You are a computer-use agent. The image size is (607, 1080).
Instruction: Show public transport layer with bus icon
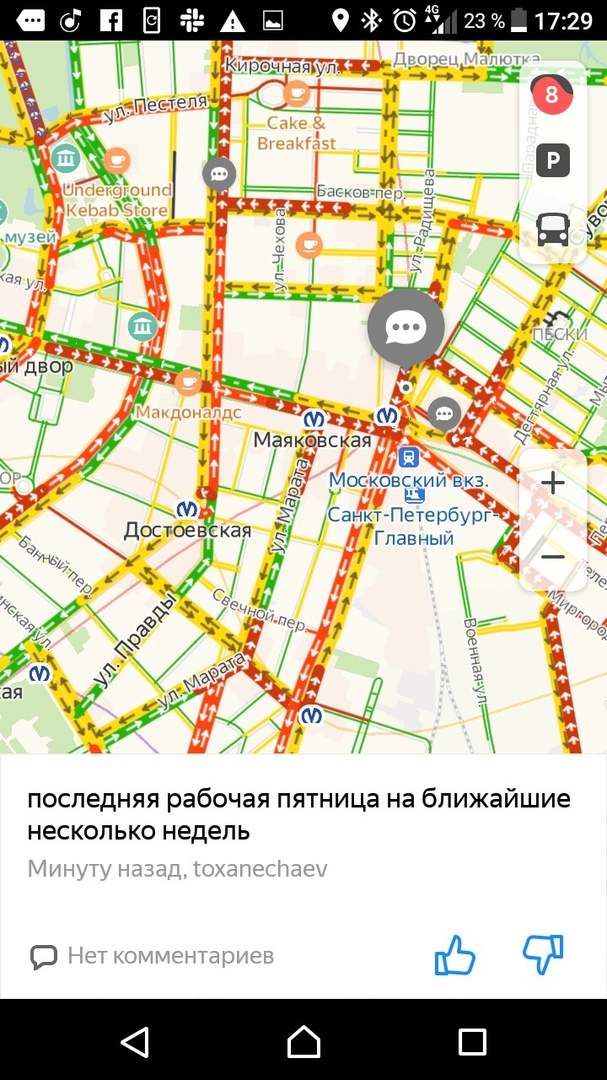tap(553, 229)
